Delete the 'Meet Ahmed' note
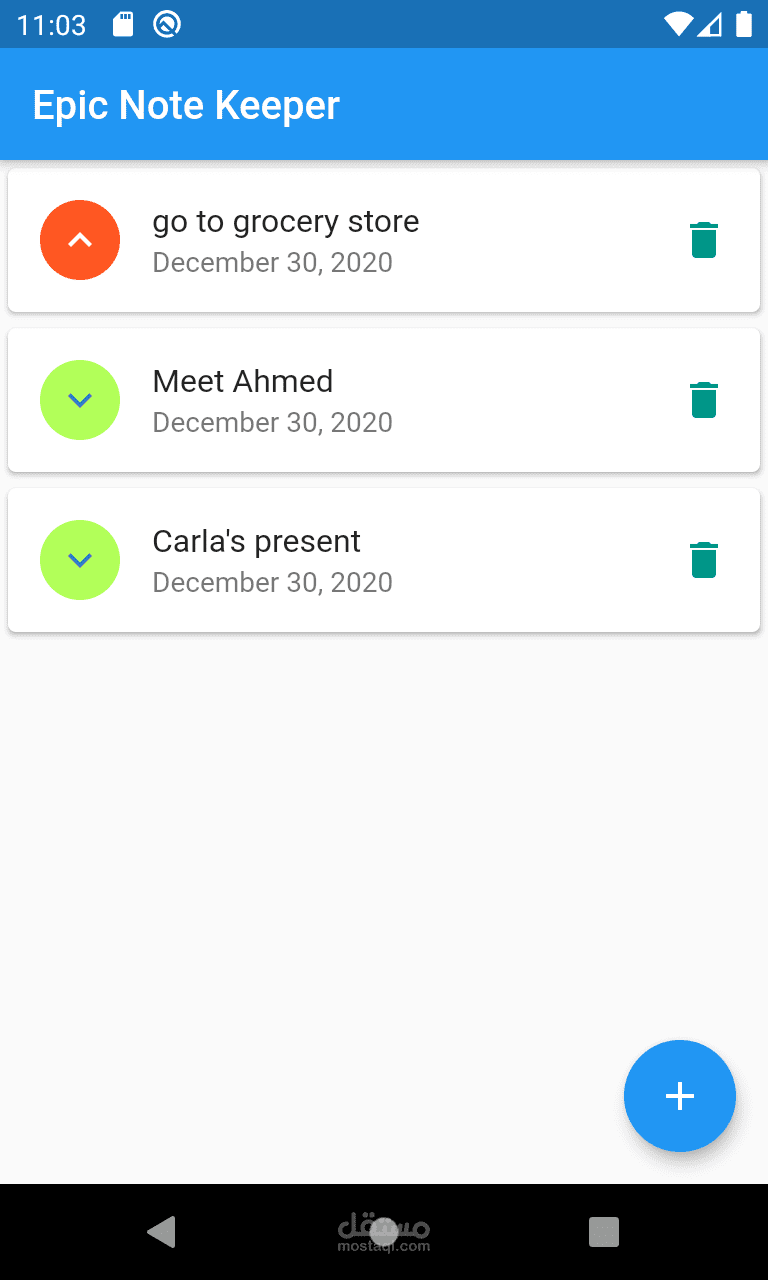This screenshot has height=1280, width=768. 704,399
